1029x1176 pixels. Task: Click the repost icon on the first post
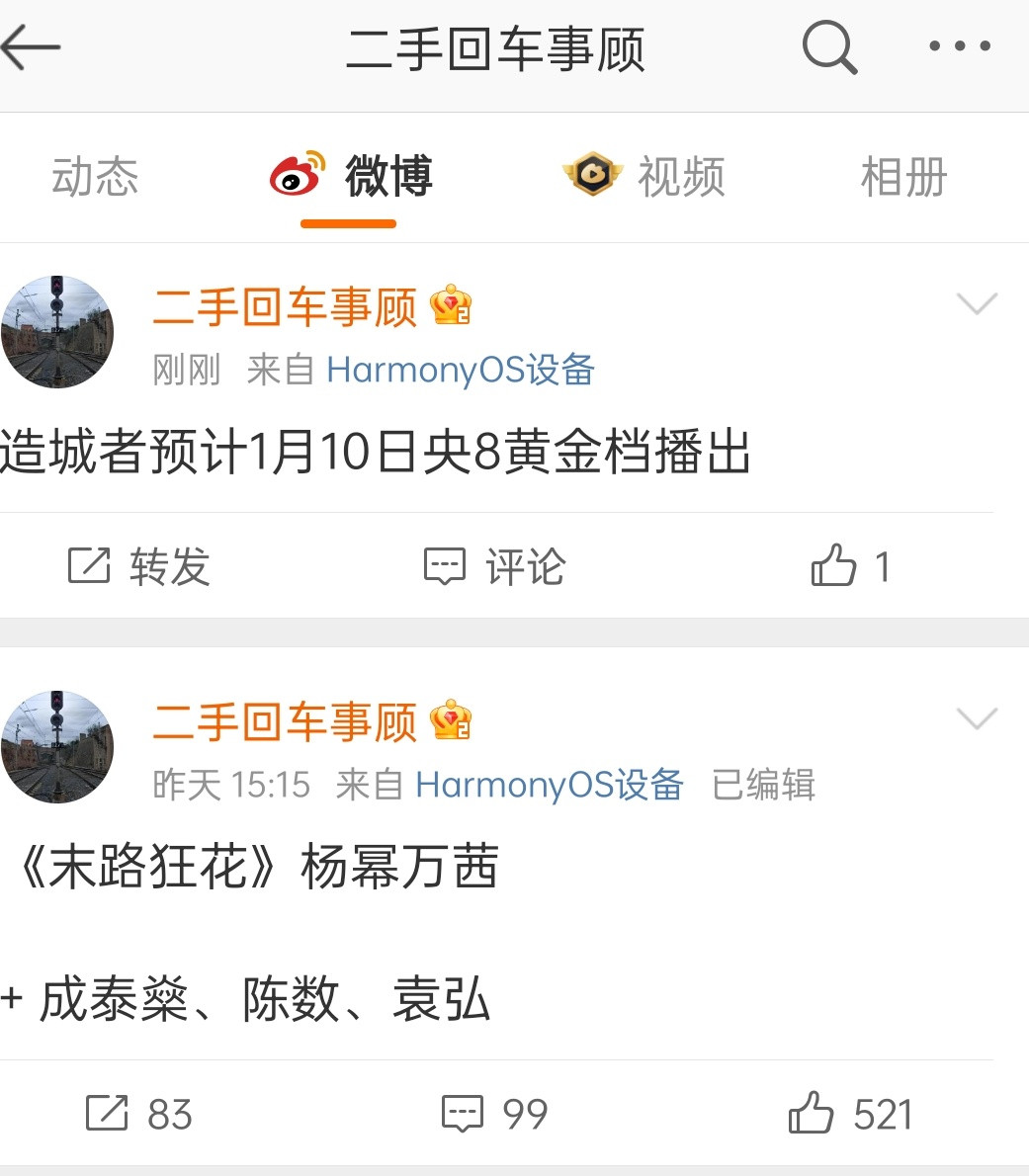tap(93, 565)
